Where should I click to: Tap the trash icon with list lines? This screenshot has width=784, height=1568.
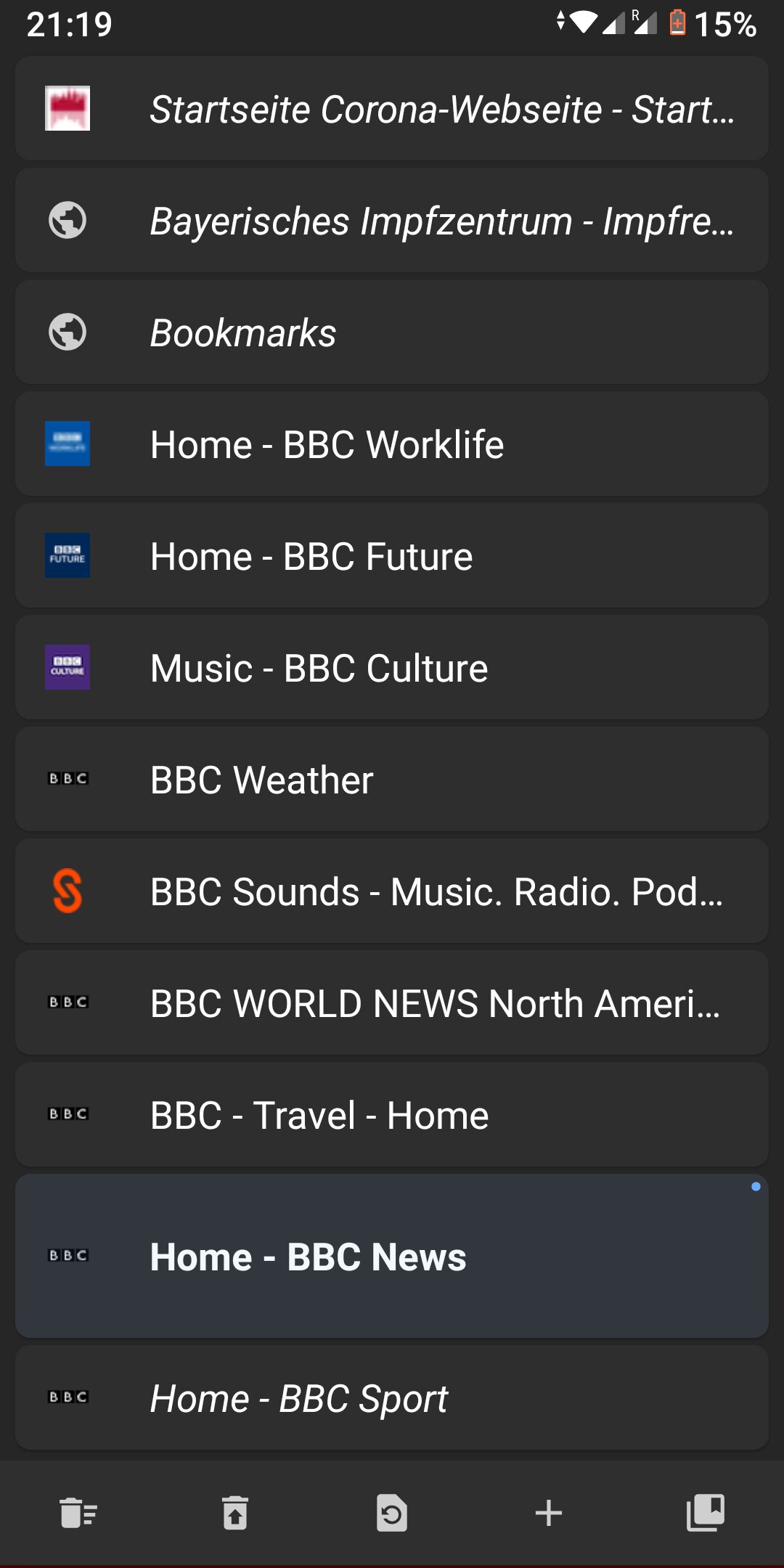pos(78,1514)
